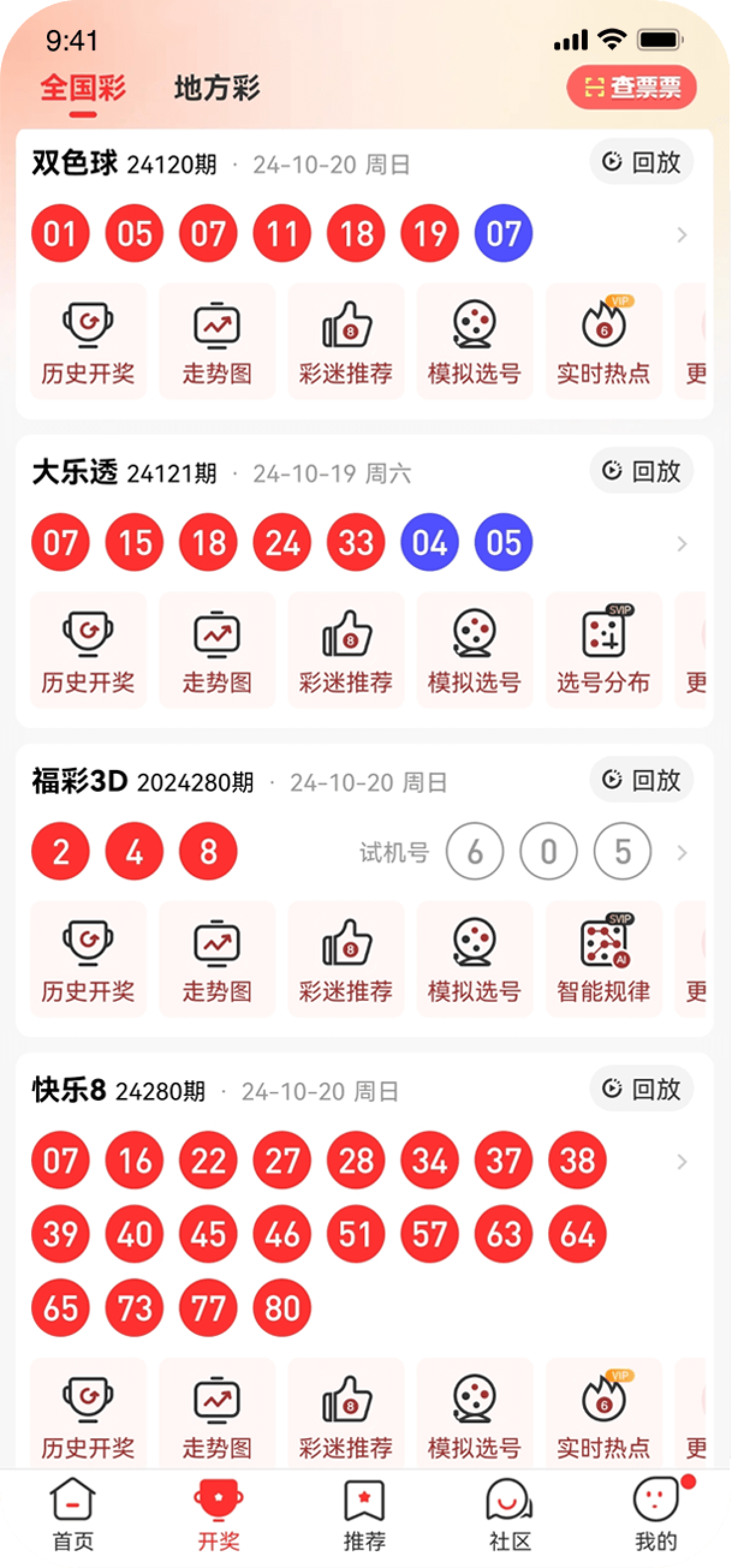Switch to the 地方彩 tab
The image size is (732, 1568).
pyautogui.click(x=217, y=88)
